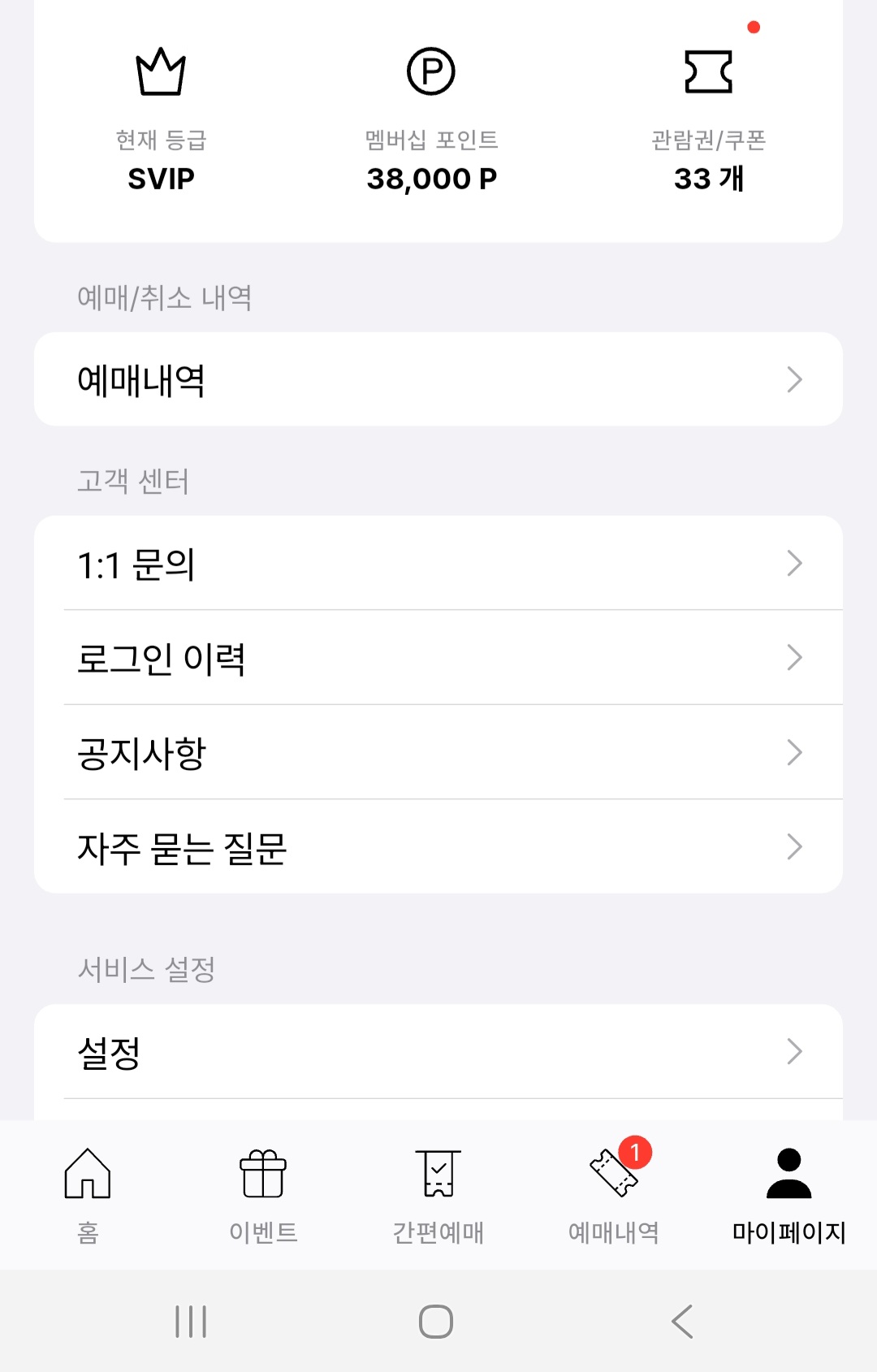Screen dimensions: 877x1372
Task: Open 1:1 문의 using its arrow
Action: click(796, 562)
